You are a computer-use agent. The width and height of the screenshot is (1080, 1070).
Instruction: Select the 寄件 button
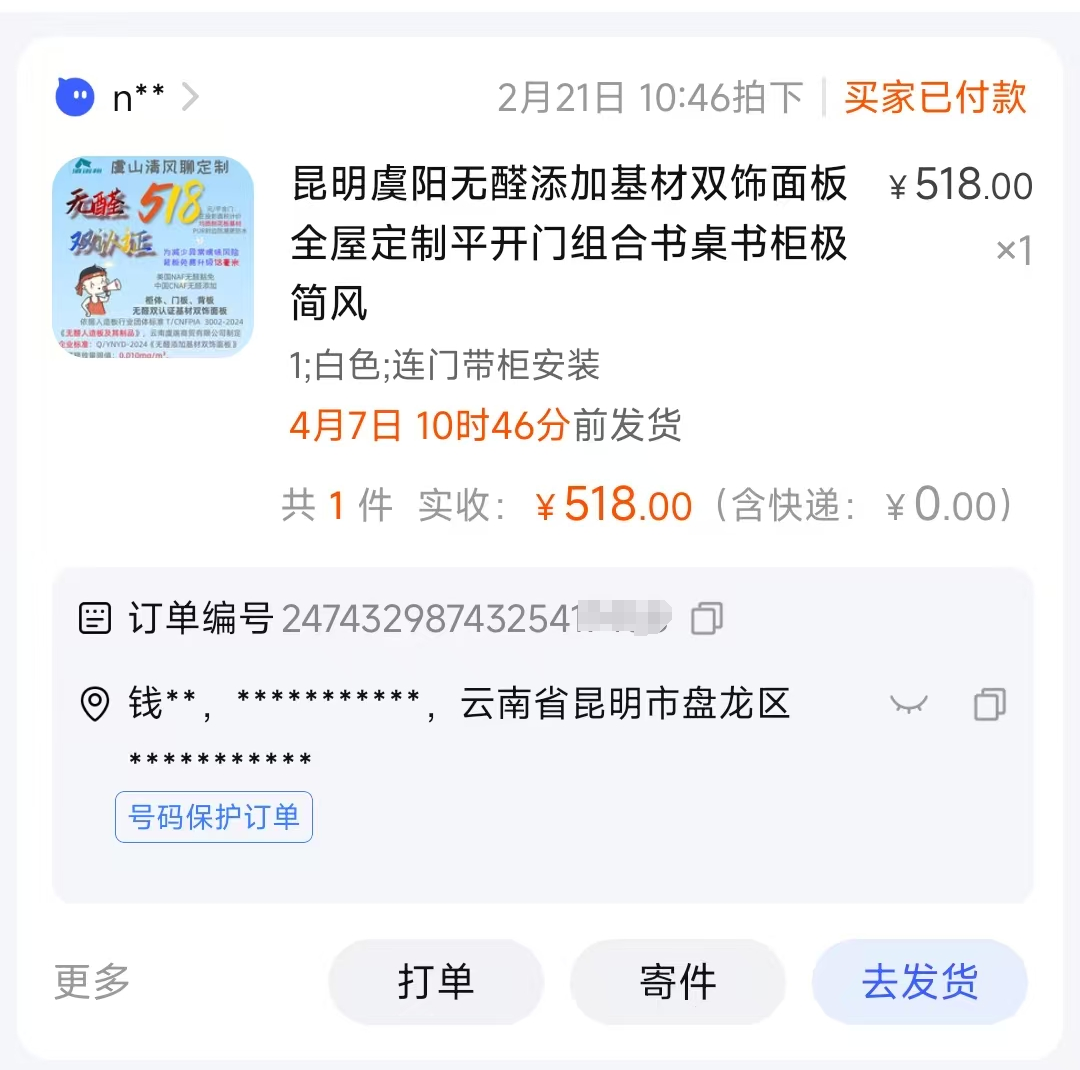[678, 982]
